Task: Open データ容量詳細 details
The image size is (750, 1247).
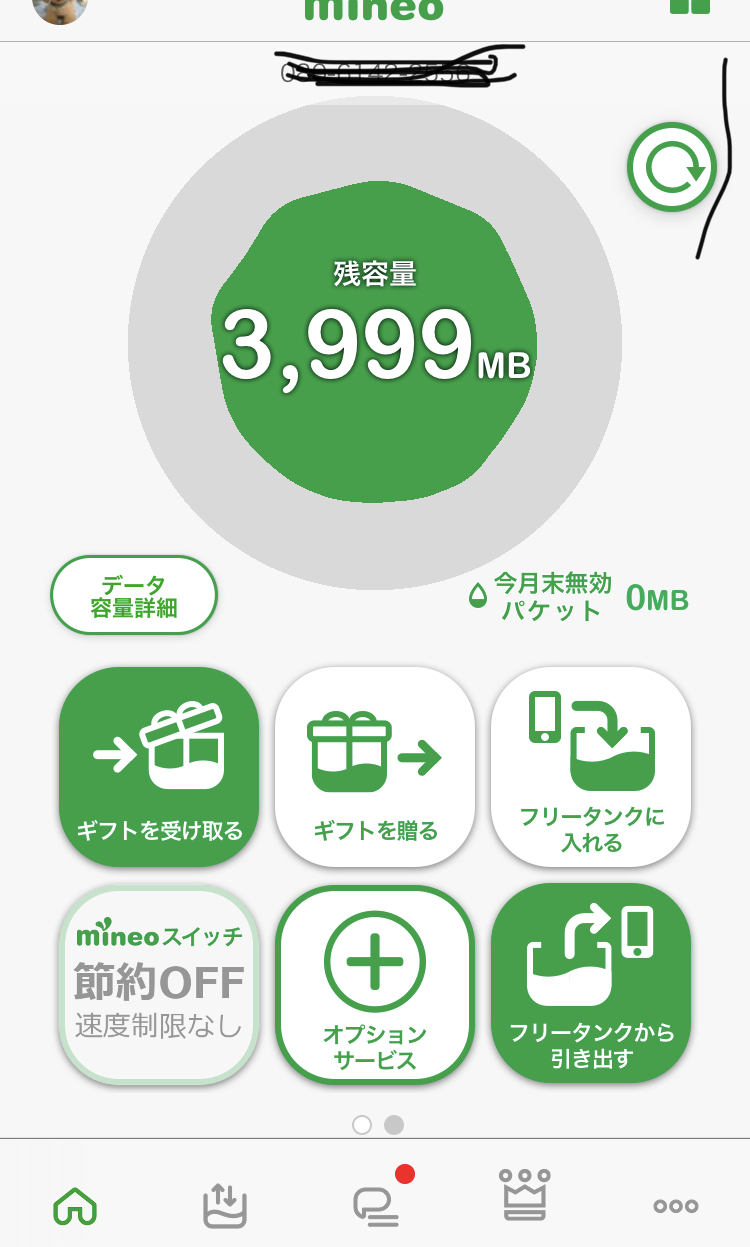Action: [x=134, y=596]
